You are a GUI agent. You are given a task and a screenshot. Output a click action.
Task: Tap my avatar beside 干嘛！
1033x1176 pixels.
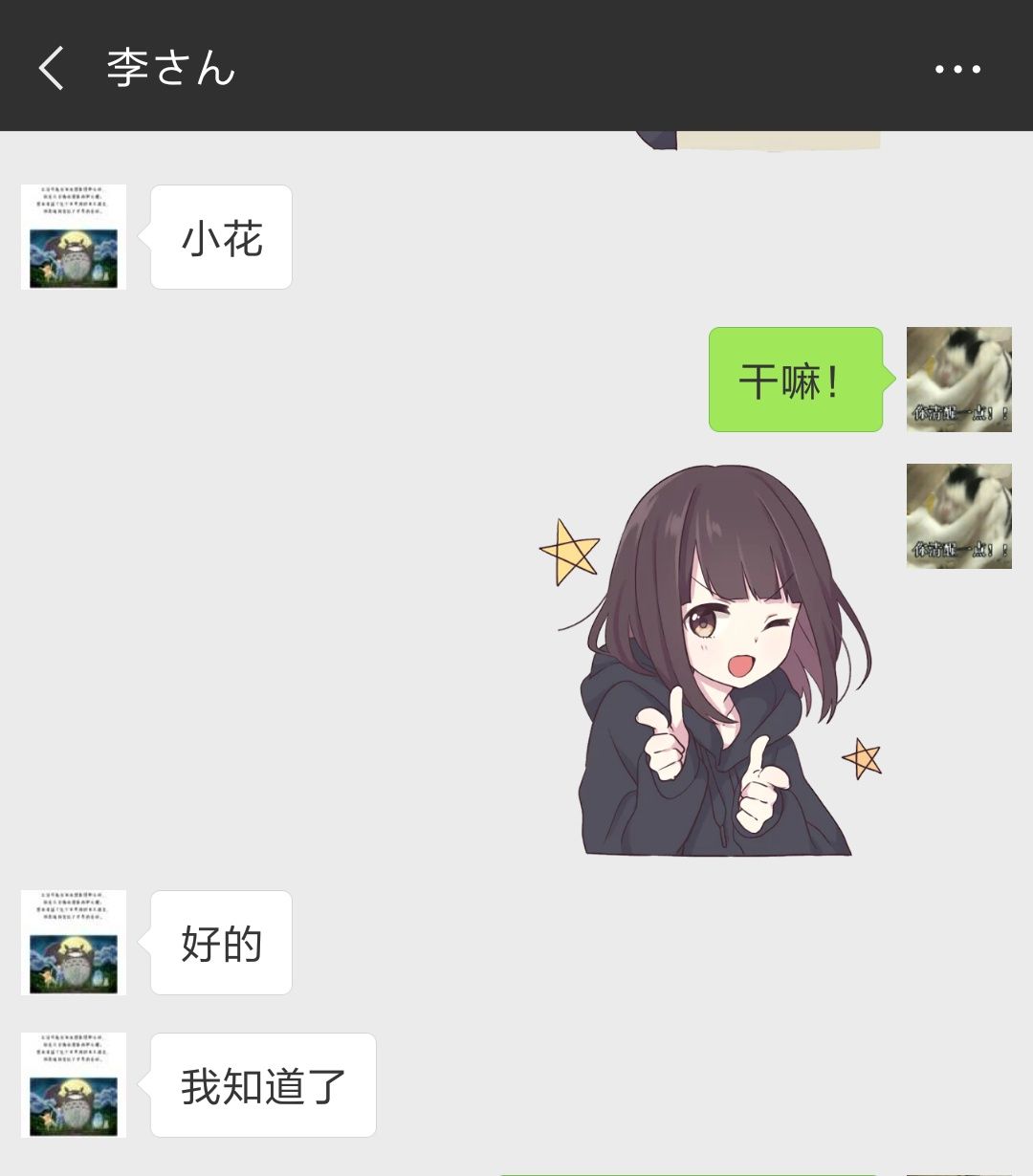(x=958, y=380)
